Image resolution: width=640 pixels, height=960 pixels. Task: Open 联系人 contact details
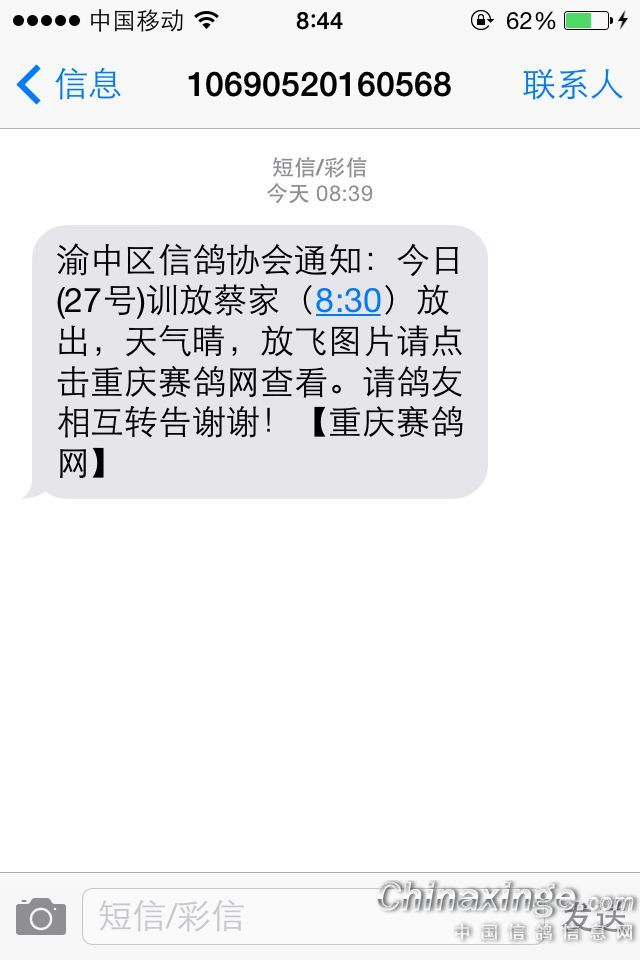point(572,84)
